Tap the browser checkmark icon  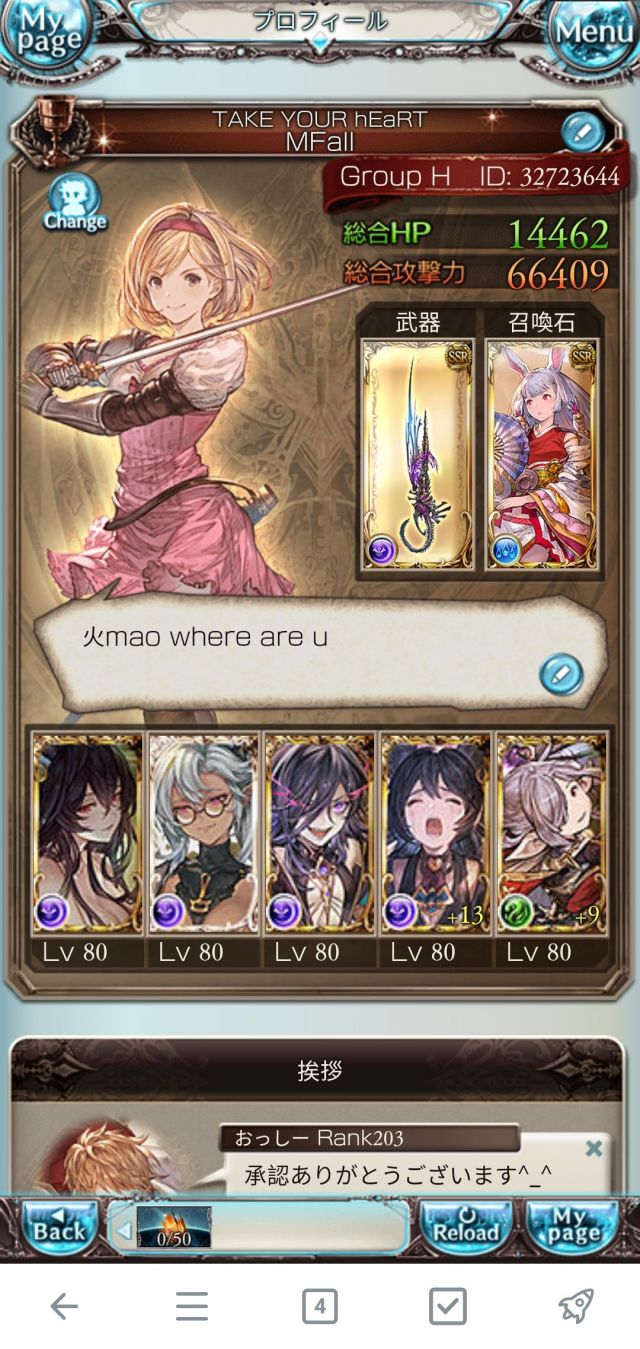447,1306
